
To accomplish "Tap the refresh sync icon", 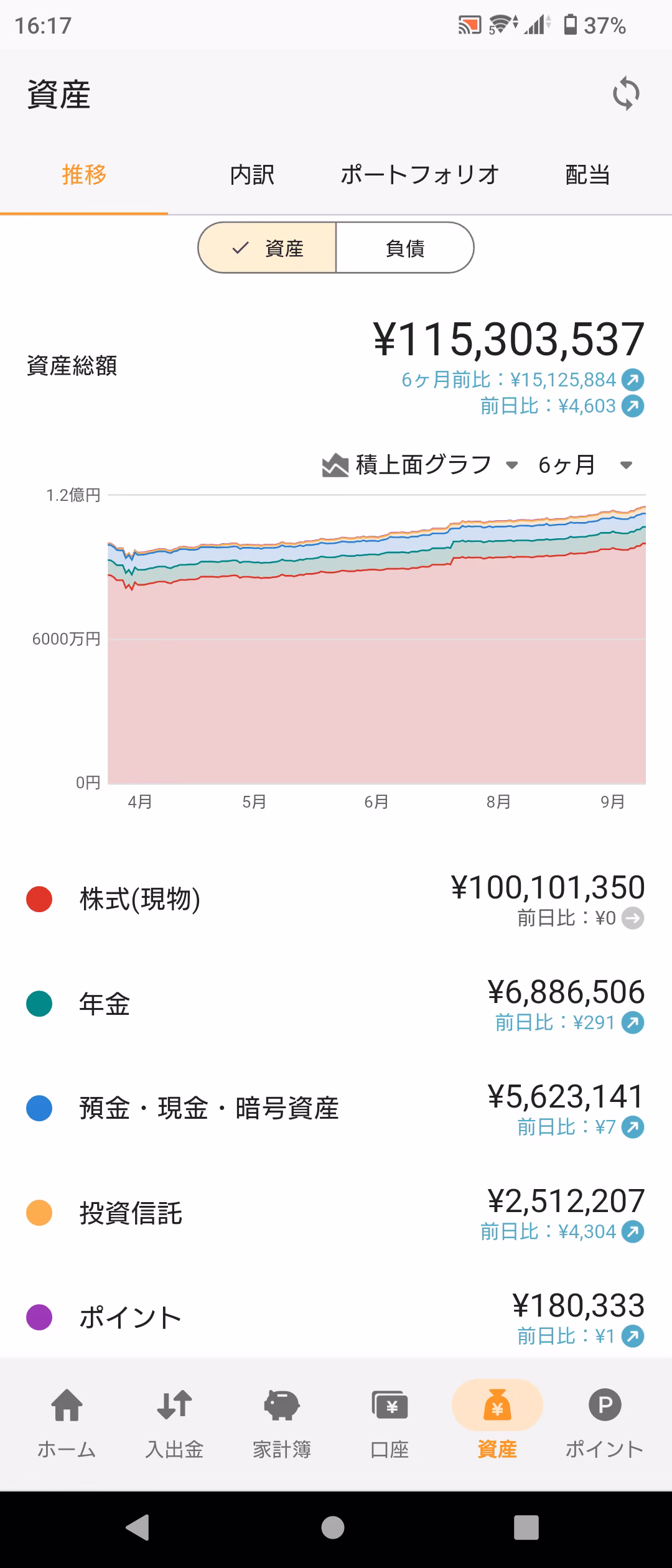I will click(x=626, y=94).
